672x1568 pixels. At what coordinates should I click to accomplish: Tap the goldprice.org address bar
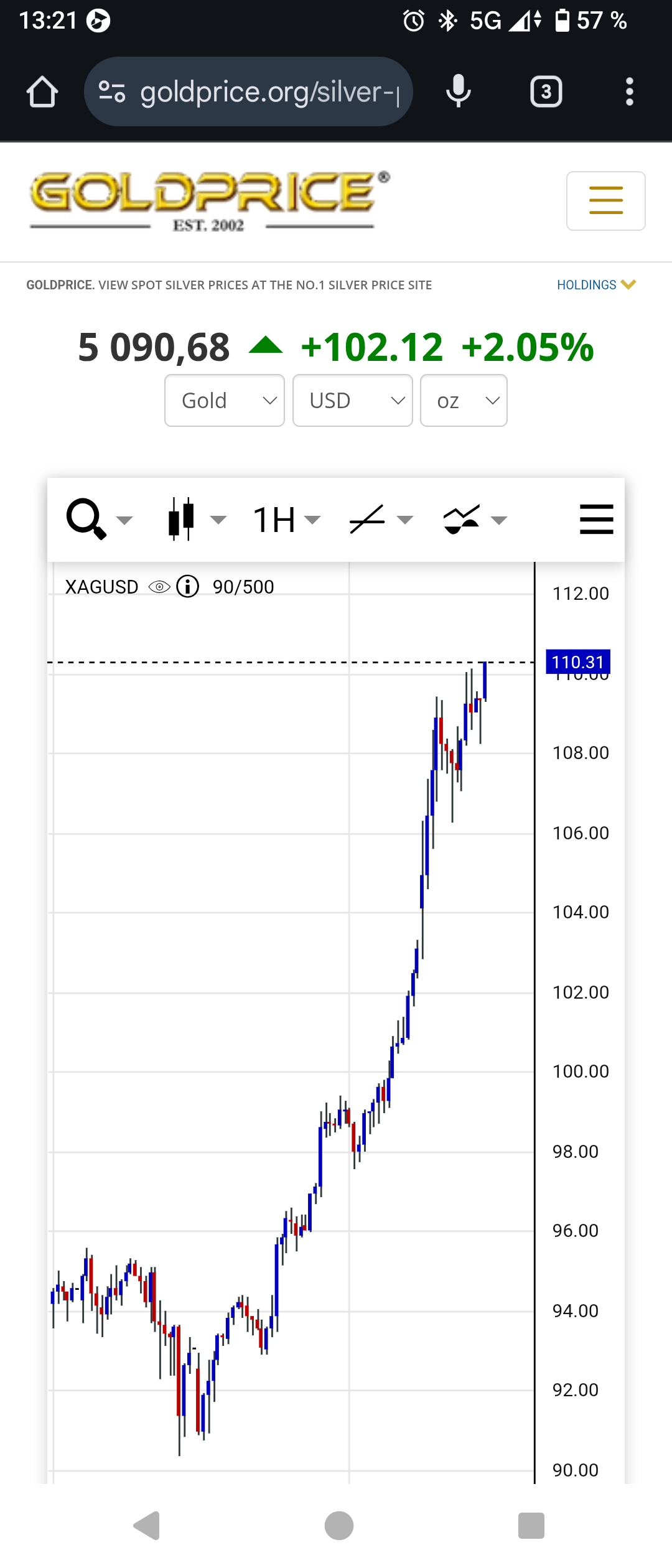(249, 92)
